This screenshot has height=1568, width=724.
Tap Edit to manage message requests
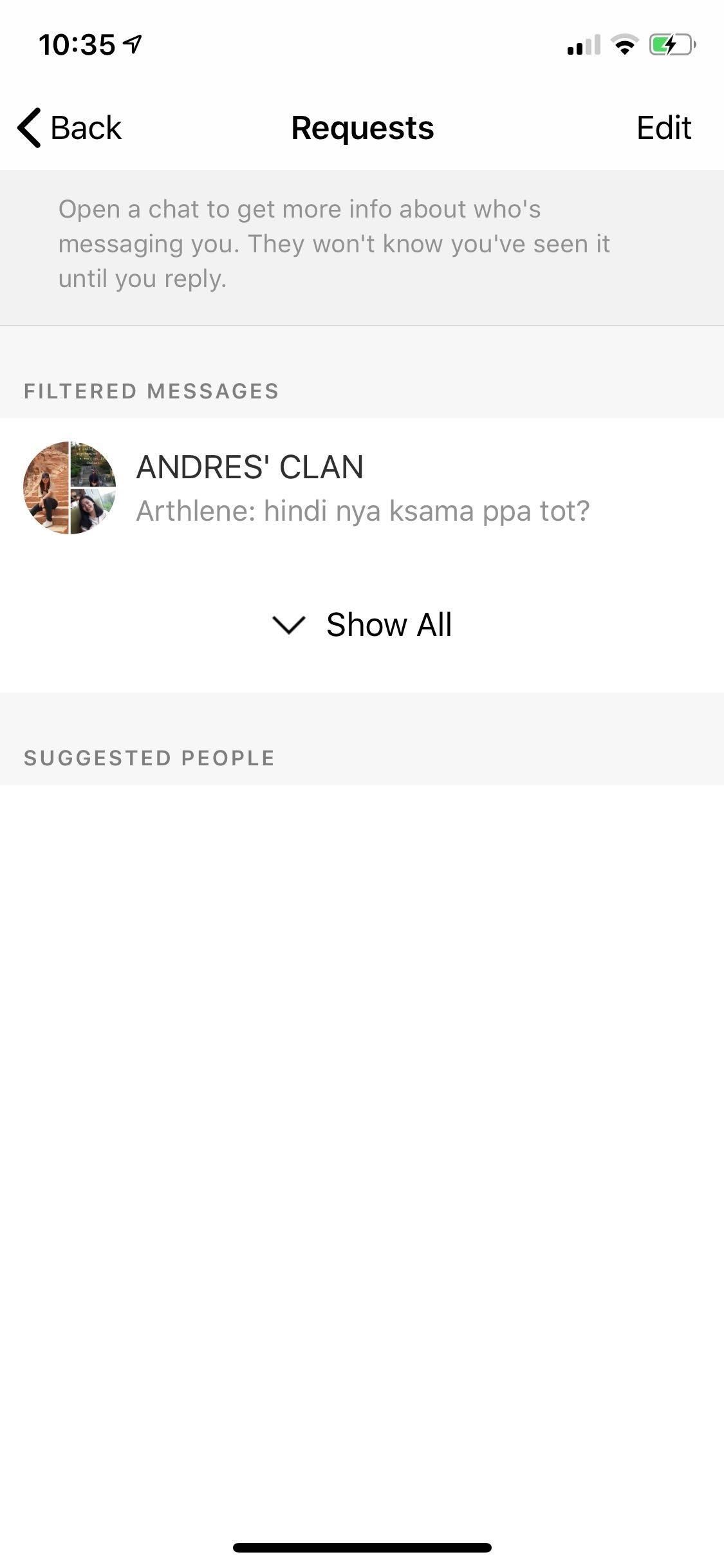tap(664, 127)
